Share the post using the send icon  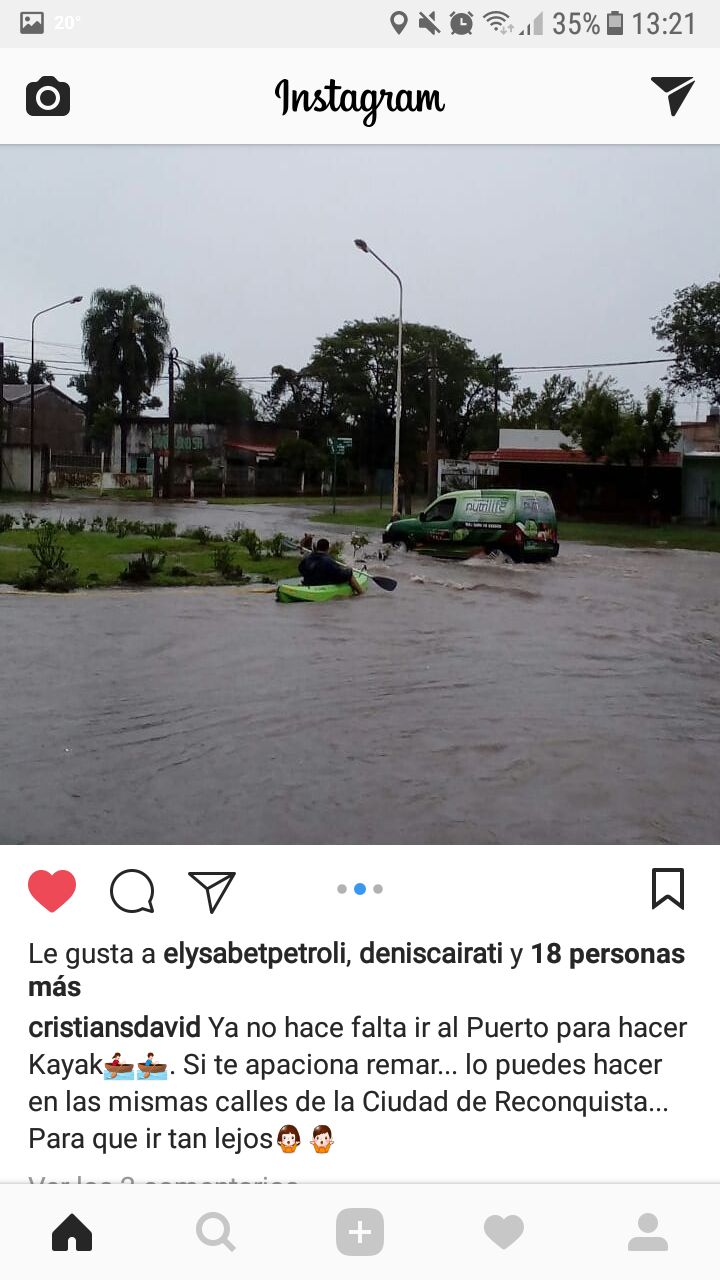click(212, 891)
